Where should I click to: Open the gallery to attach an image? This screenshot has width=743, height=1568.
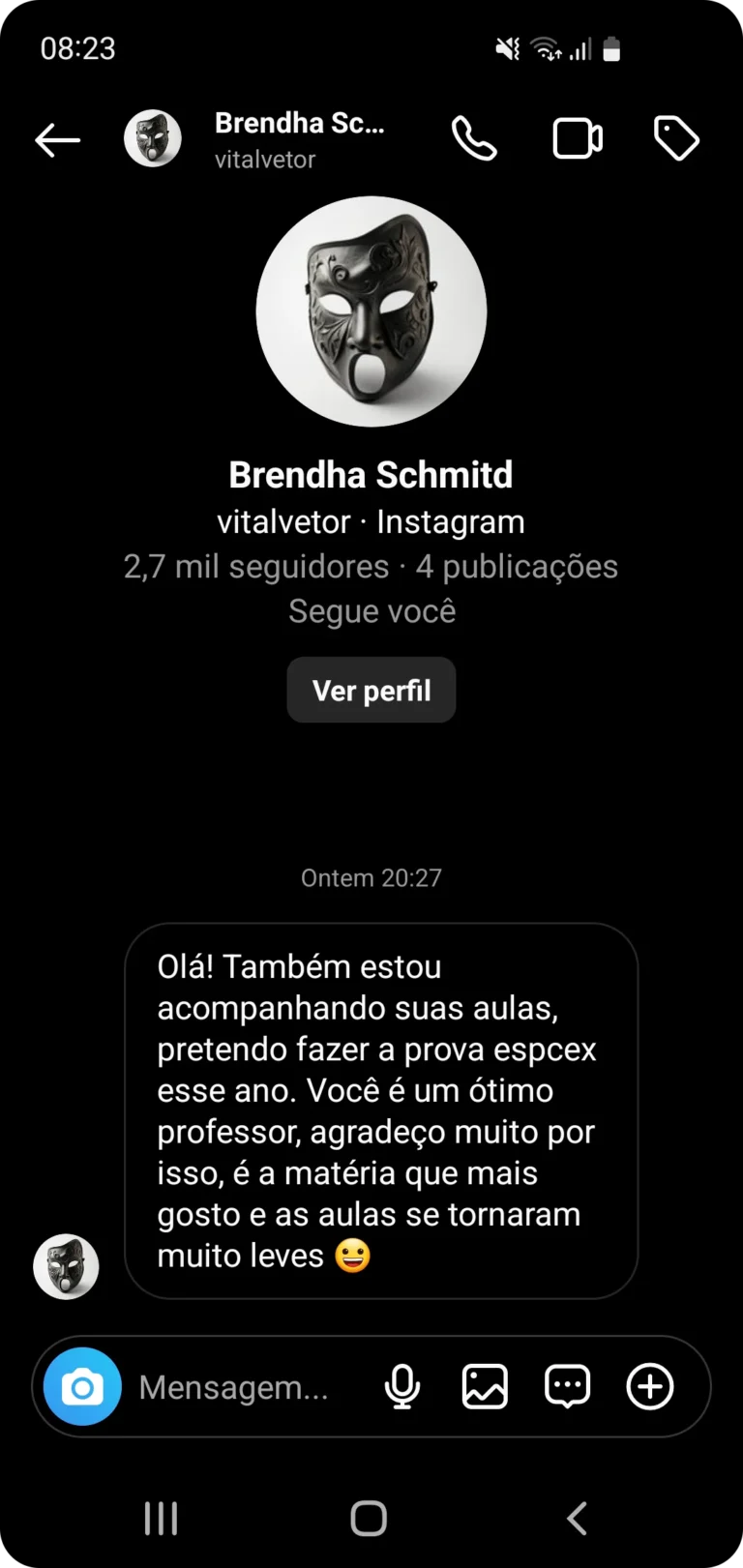[484, 1386]
